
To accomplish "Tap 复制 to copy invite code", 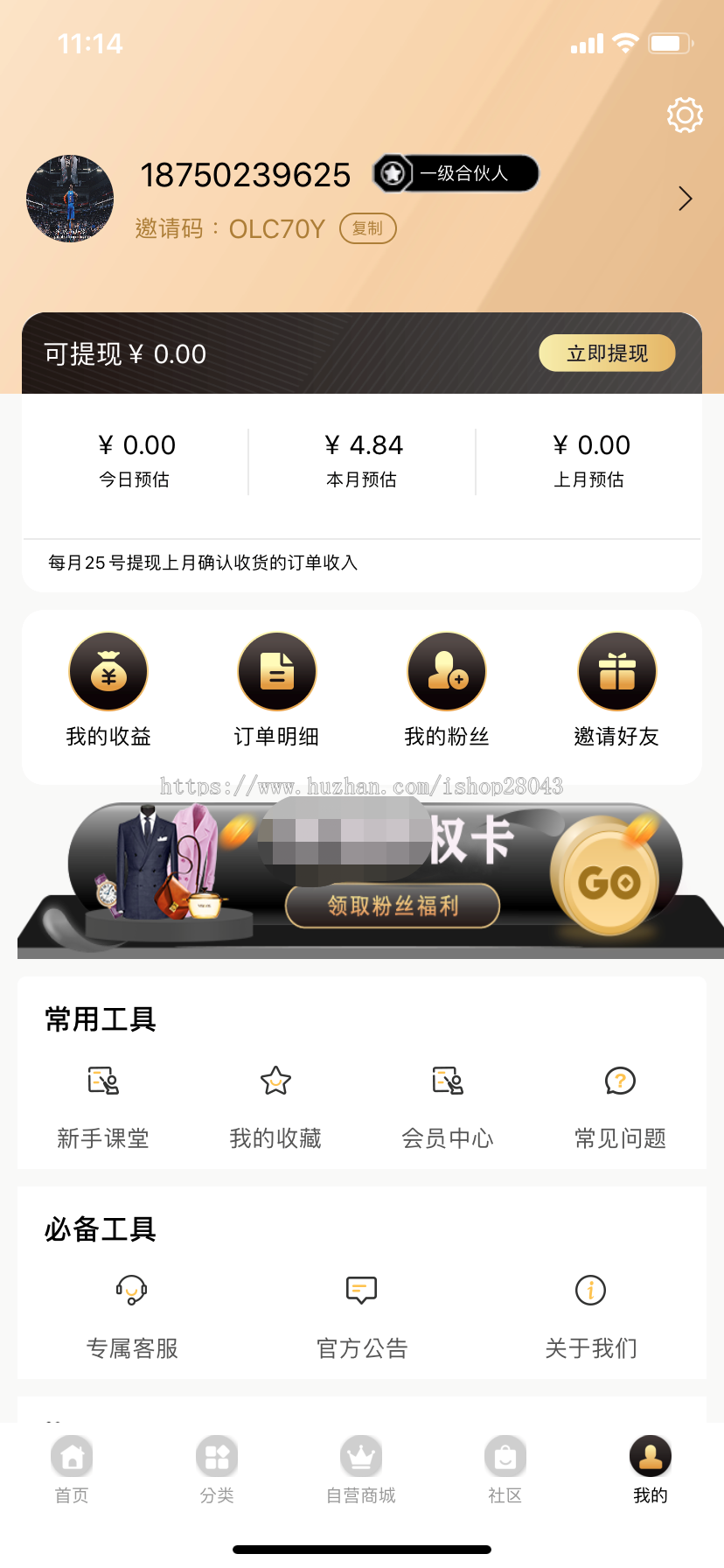I will pyautogui.click(x=367, y=228).
